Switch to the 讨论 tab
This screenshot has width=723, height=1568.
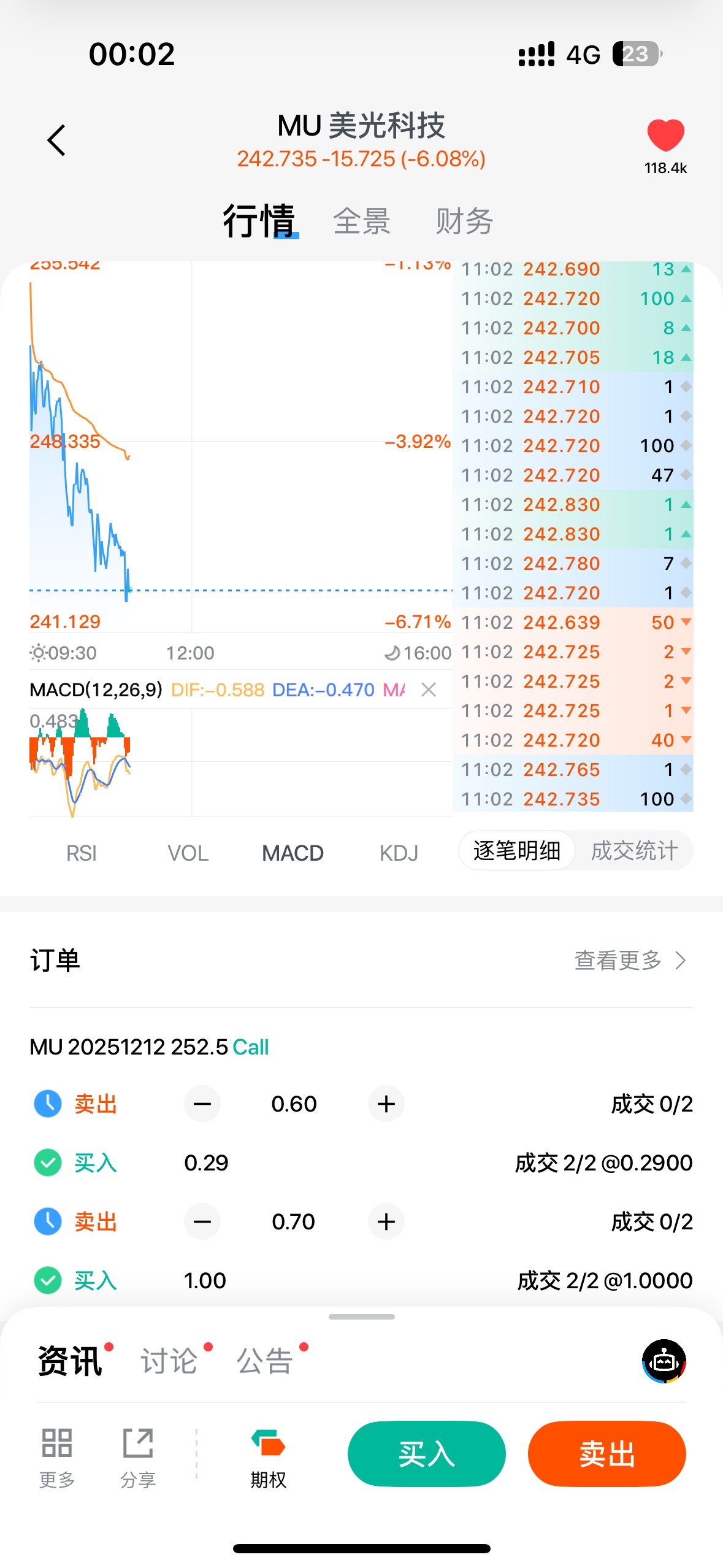(169, 1361)
